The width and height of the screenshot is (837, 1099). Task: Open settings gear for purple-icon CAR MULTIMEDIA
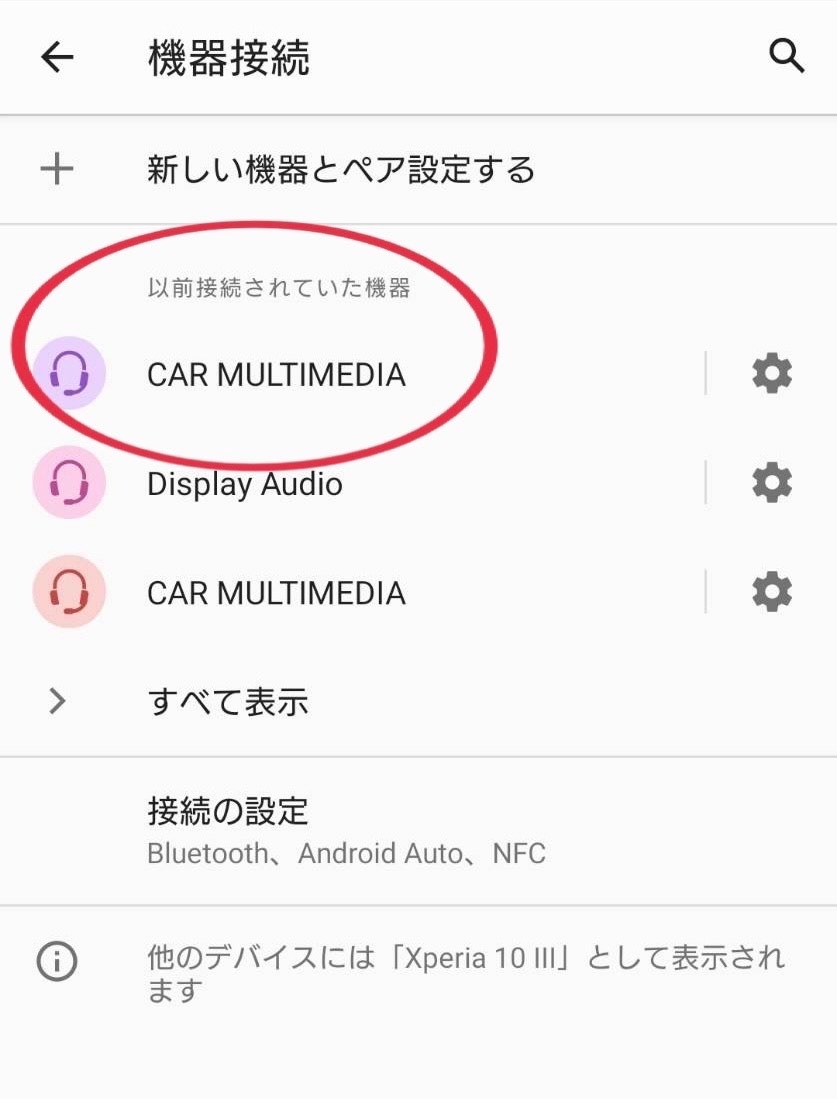[771, 374]
